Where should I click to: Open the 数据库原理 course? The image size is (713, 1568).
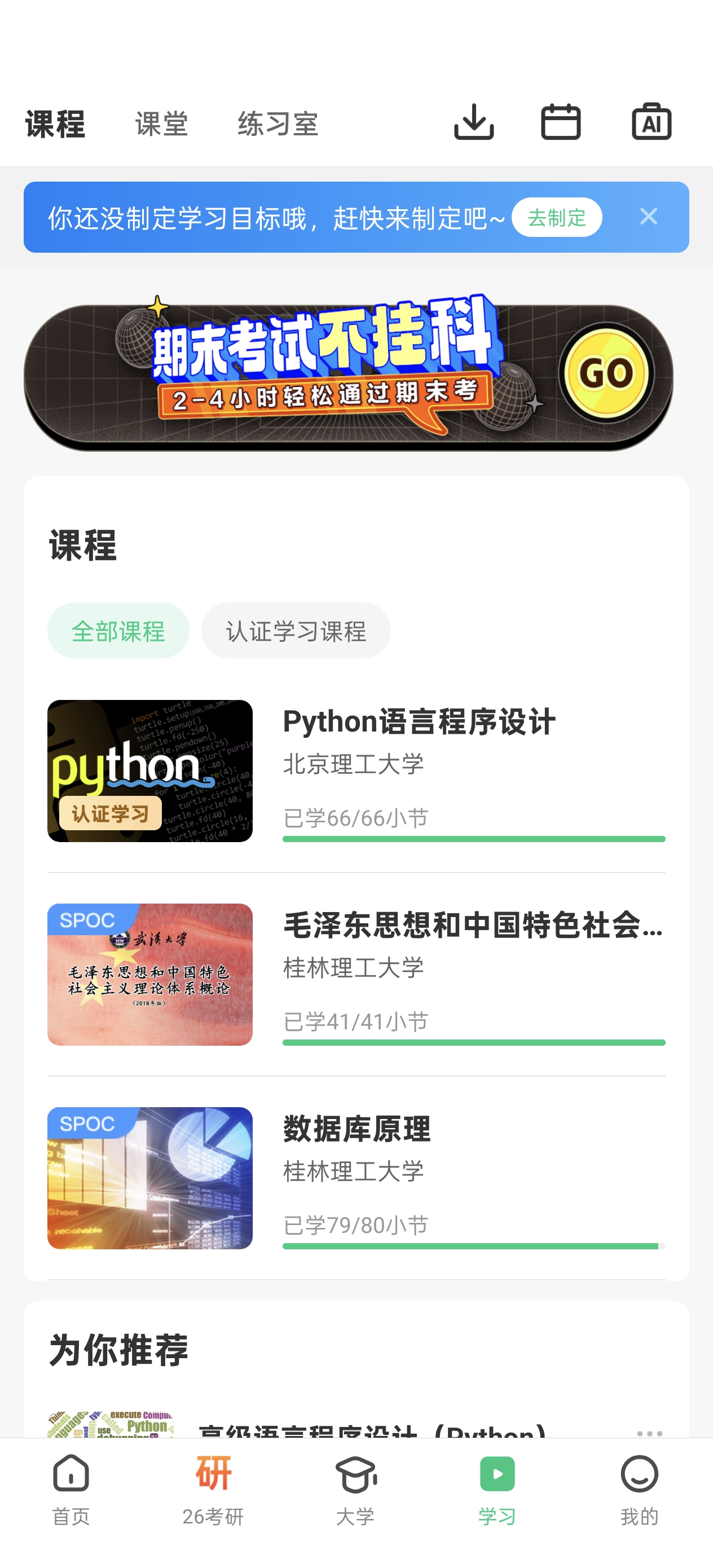356,1178
